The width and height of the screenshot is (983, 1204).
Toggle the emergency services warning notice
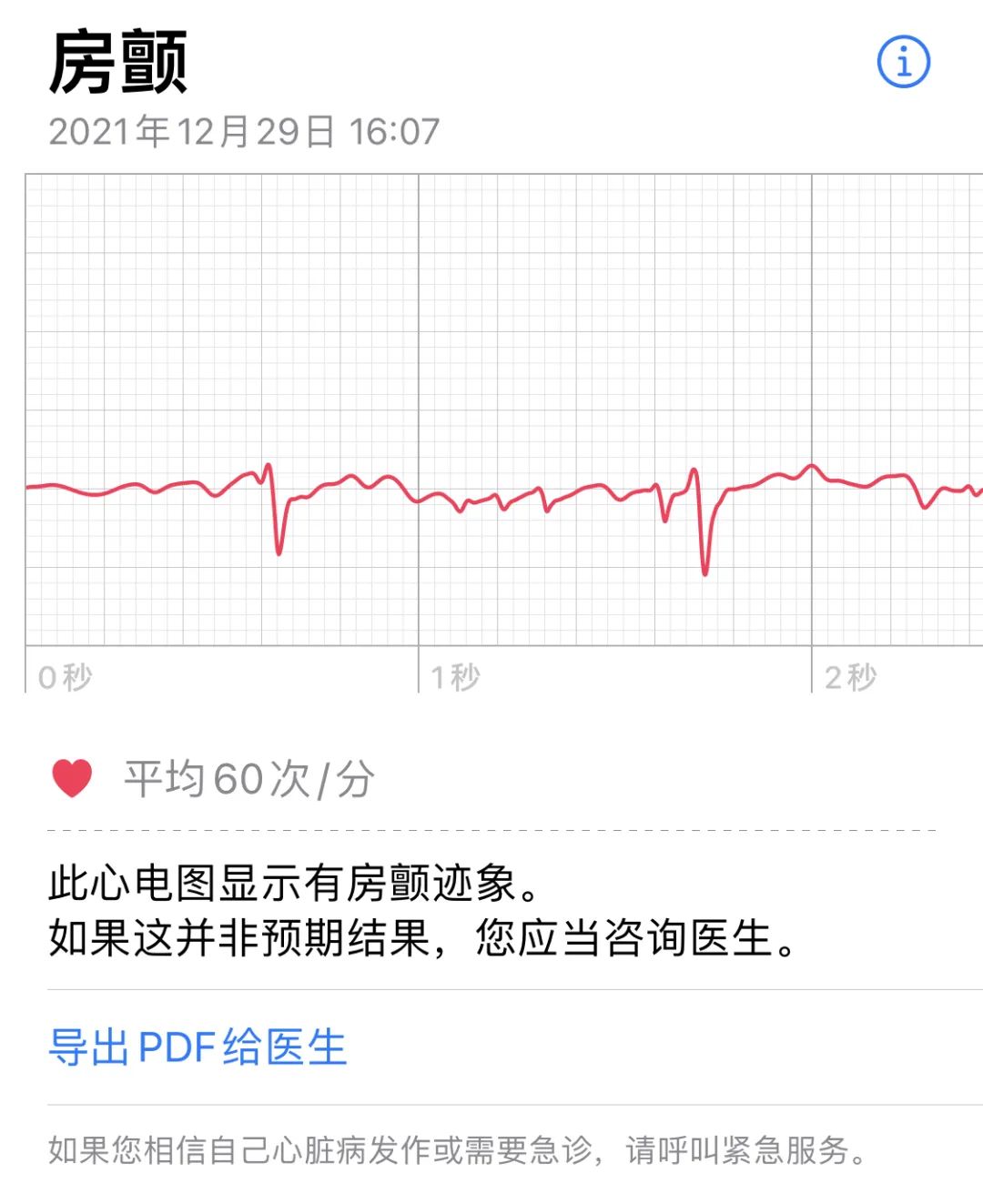455,1151
